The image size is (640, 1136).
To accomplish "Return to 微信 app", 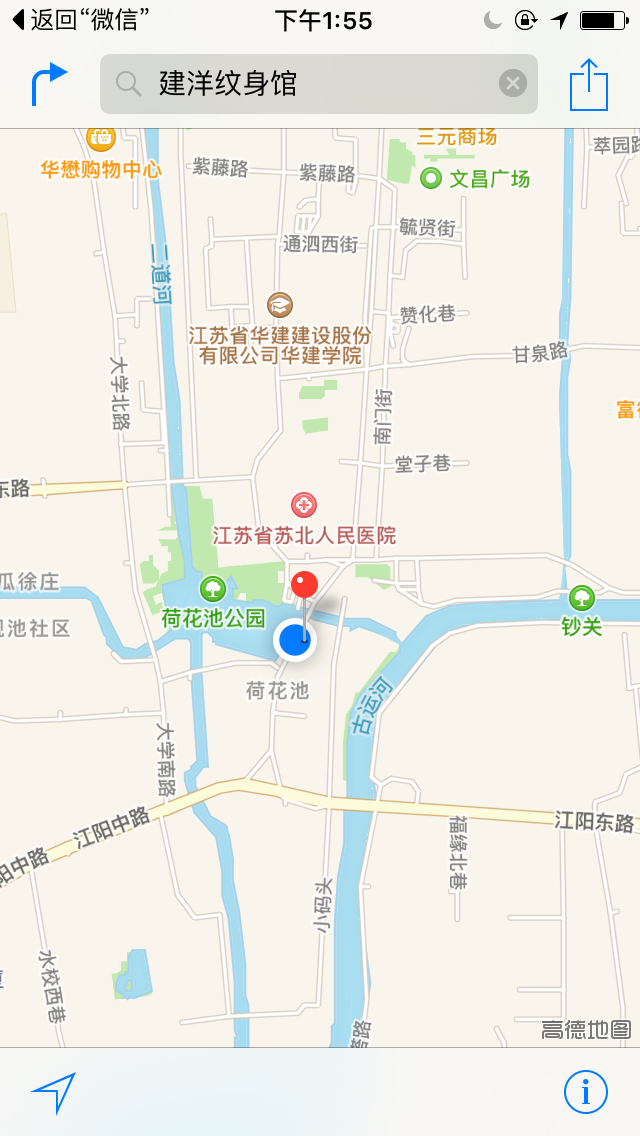I will tap(80, 20).
